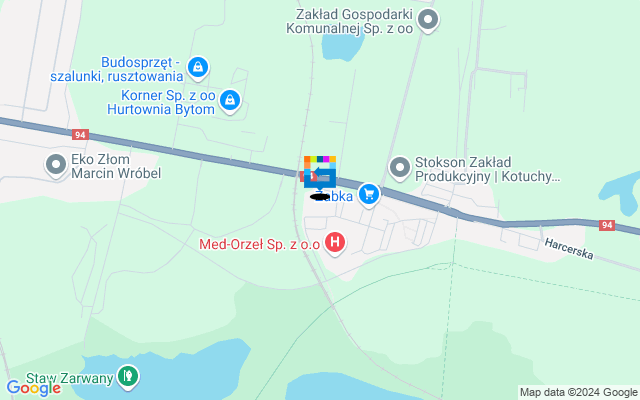Image resolution: width=640 pixels, height=400 pixels.
Task: Tap the Google logo link
Action: [33, 388]
